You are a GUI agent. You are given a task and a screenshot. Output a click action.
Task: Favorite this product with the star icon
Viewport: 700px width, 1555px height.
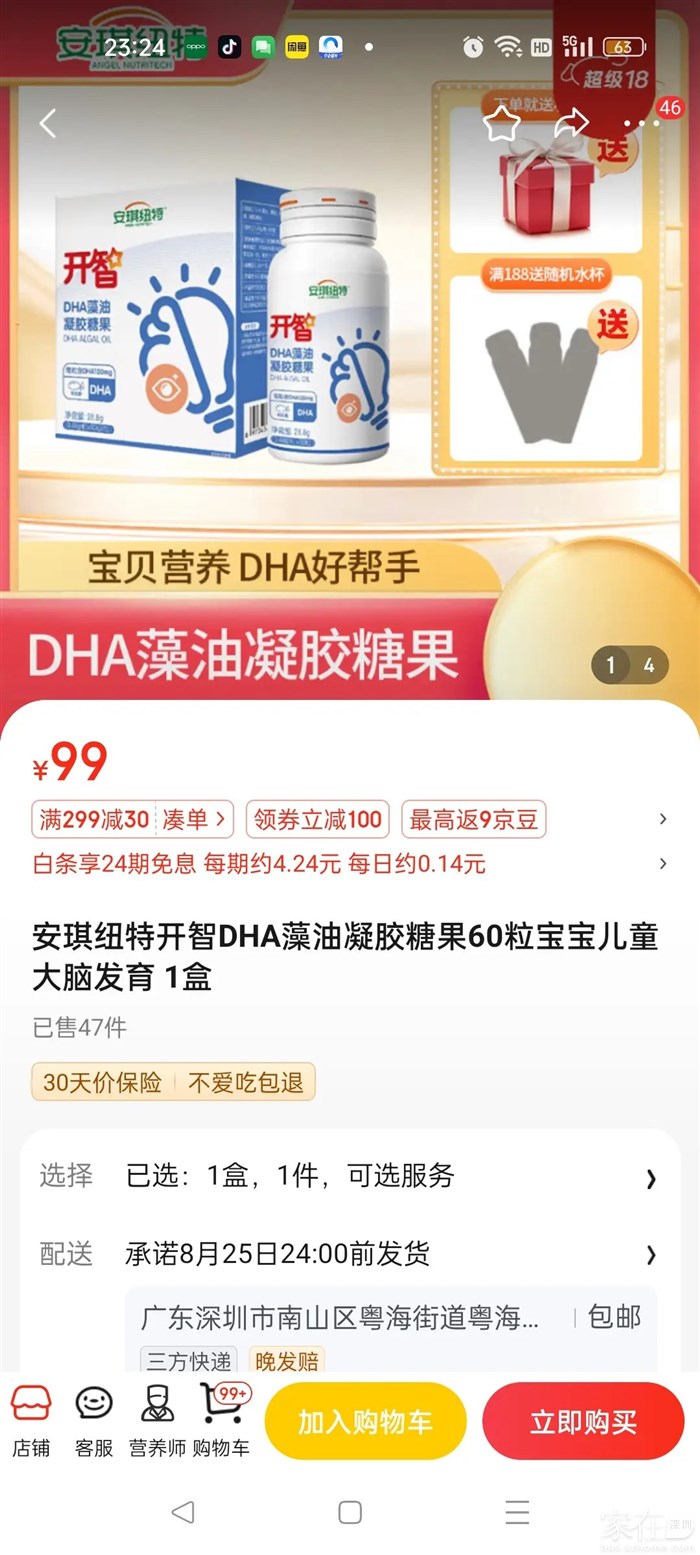coord(502,124)
